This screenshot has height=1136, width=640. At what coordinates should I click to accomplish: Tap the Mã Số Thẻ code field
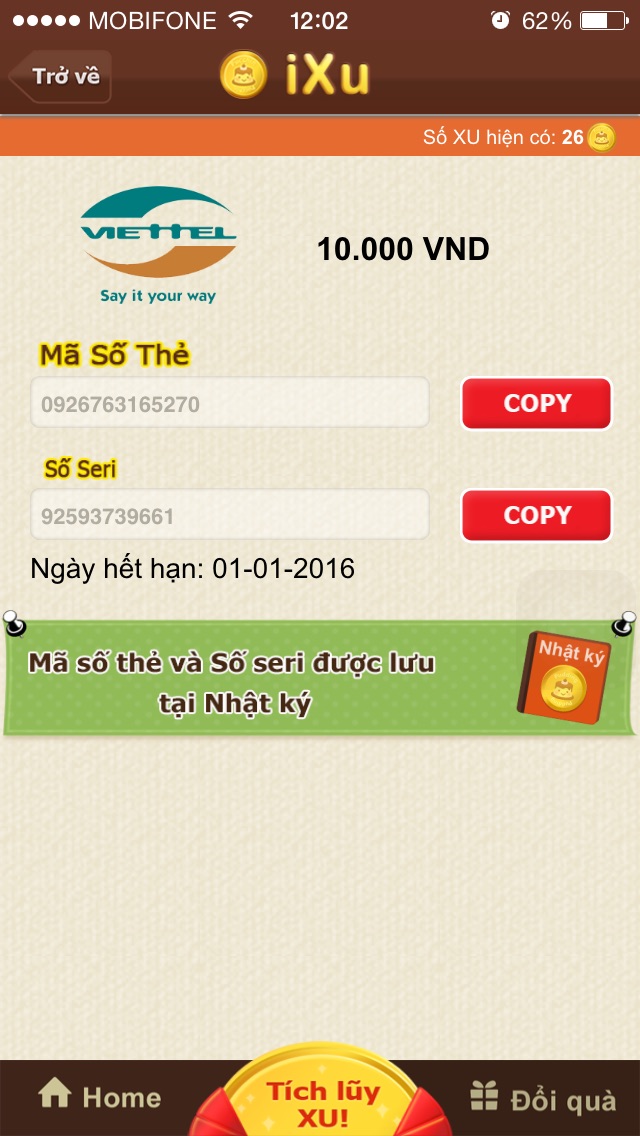coord(230,404)
